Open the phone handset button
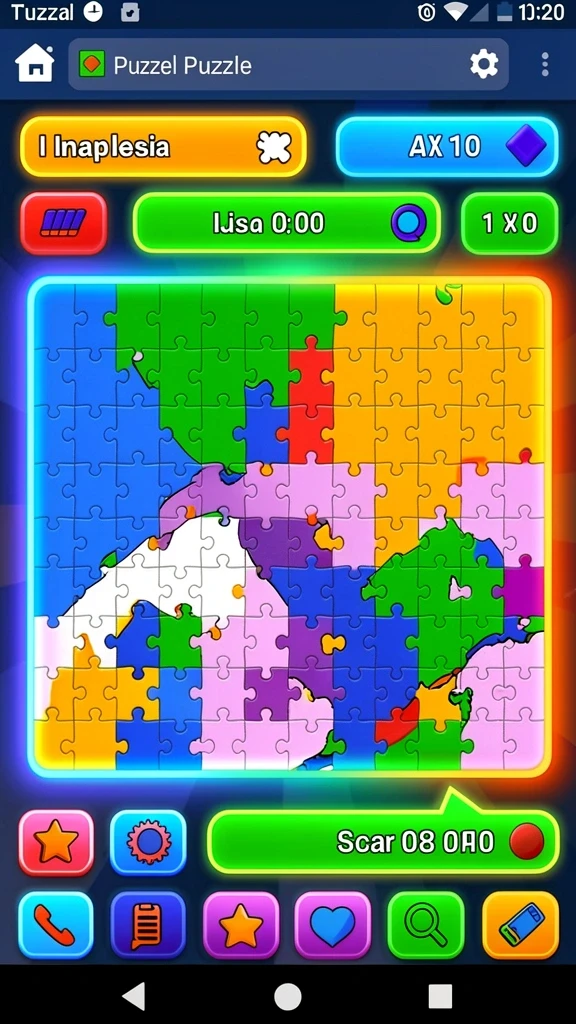This screenshot has height=1024, width=576. 56,925
